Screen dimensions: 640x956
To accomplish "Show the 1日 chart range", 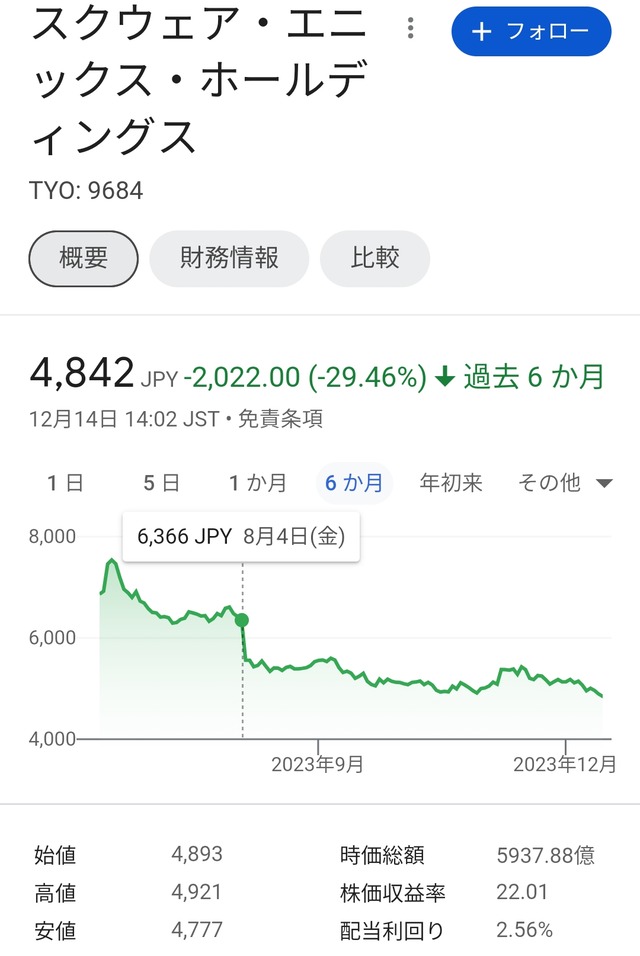I will pos(65,483).
